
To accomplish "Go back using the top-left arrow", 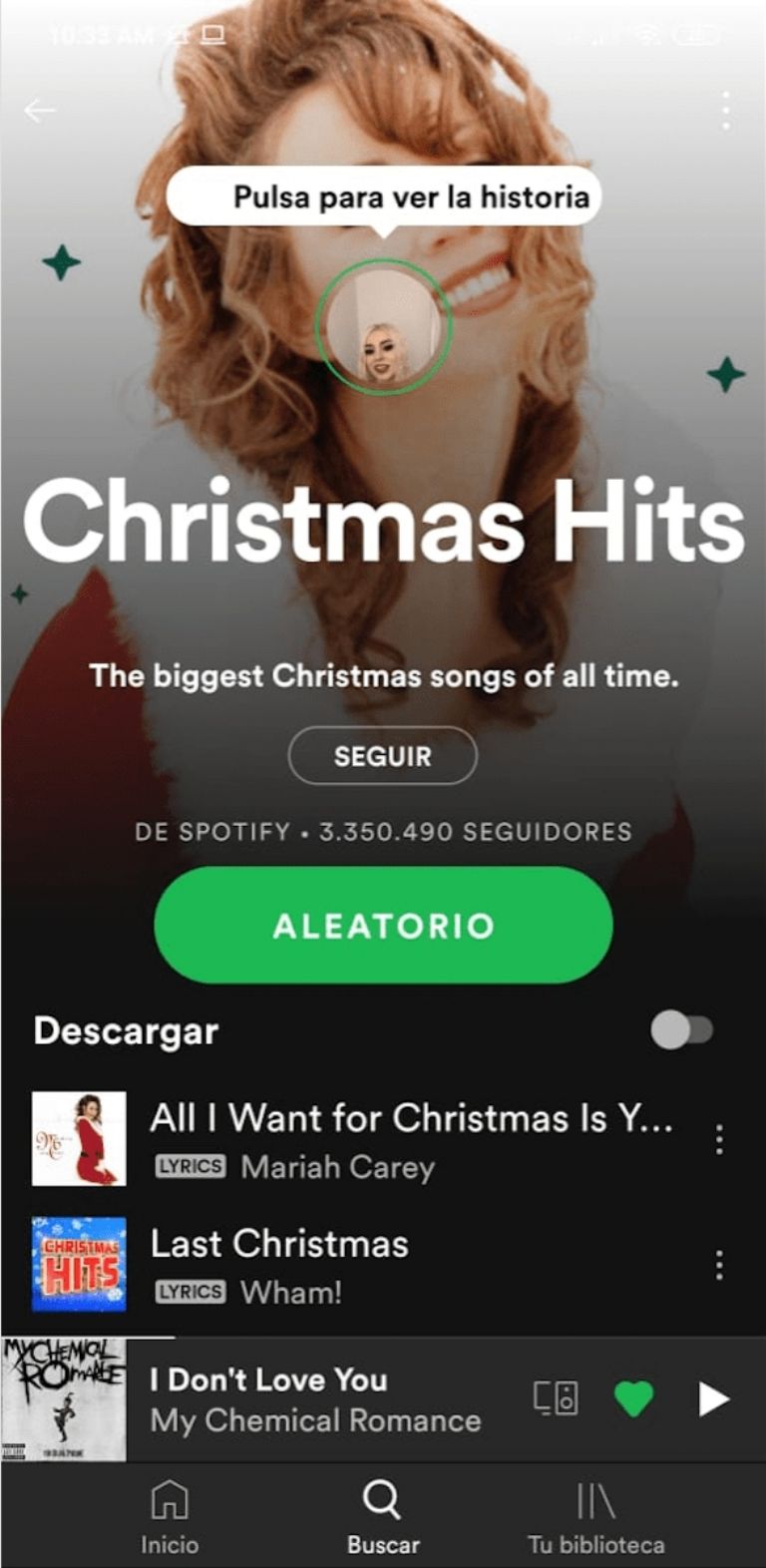I will click(x=39, y=111).
